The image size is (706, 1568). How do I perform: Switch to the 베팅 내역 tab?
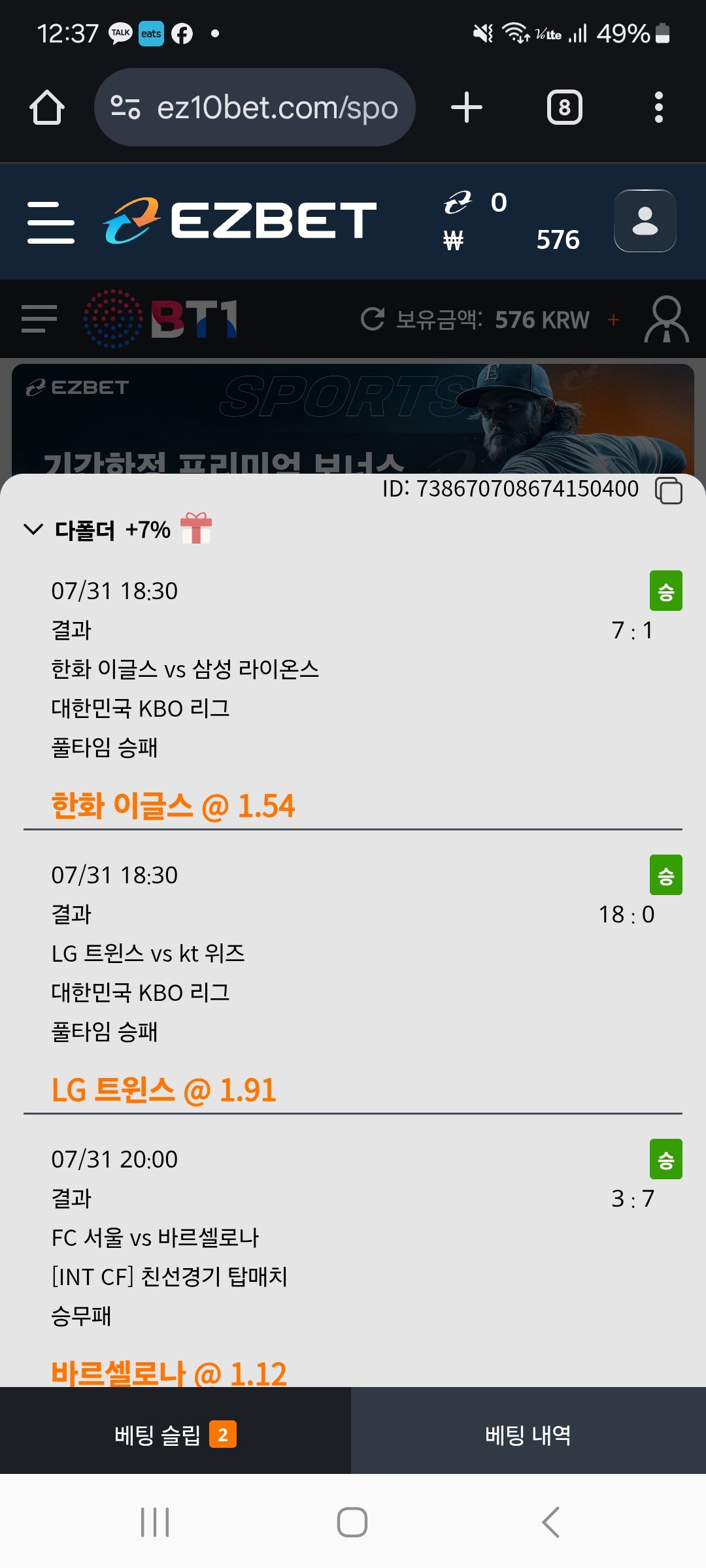[528, 1435]
